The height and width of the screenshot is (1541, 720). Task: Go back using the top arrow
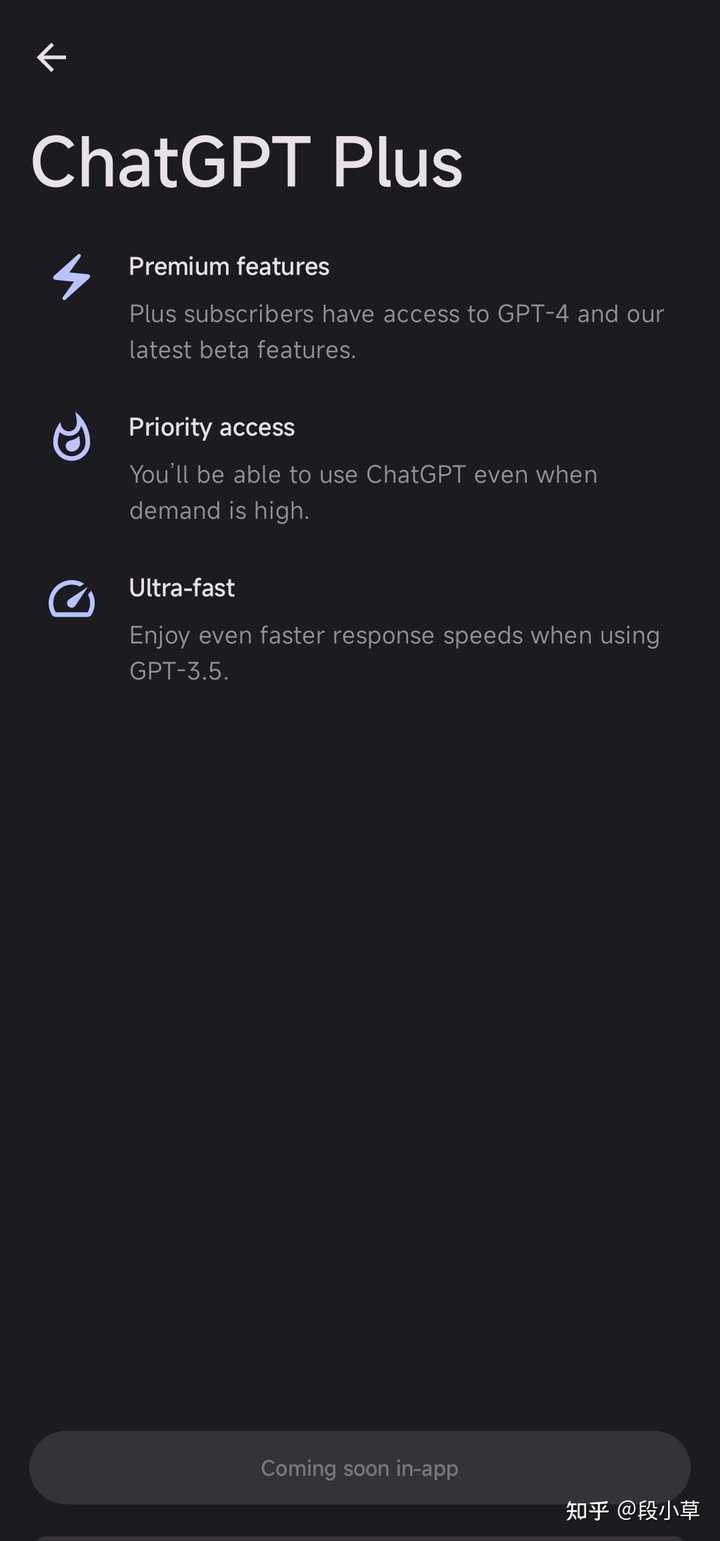(51, 58)
